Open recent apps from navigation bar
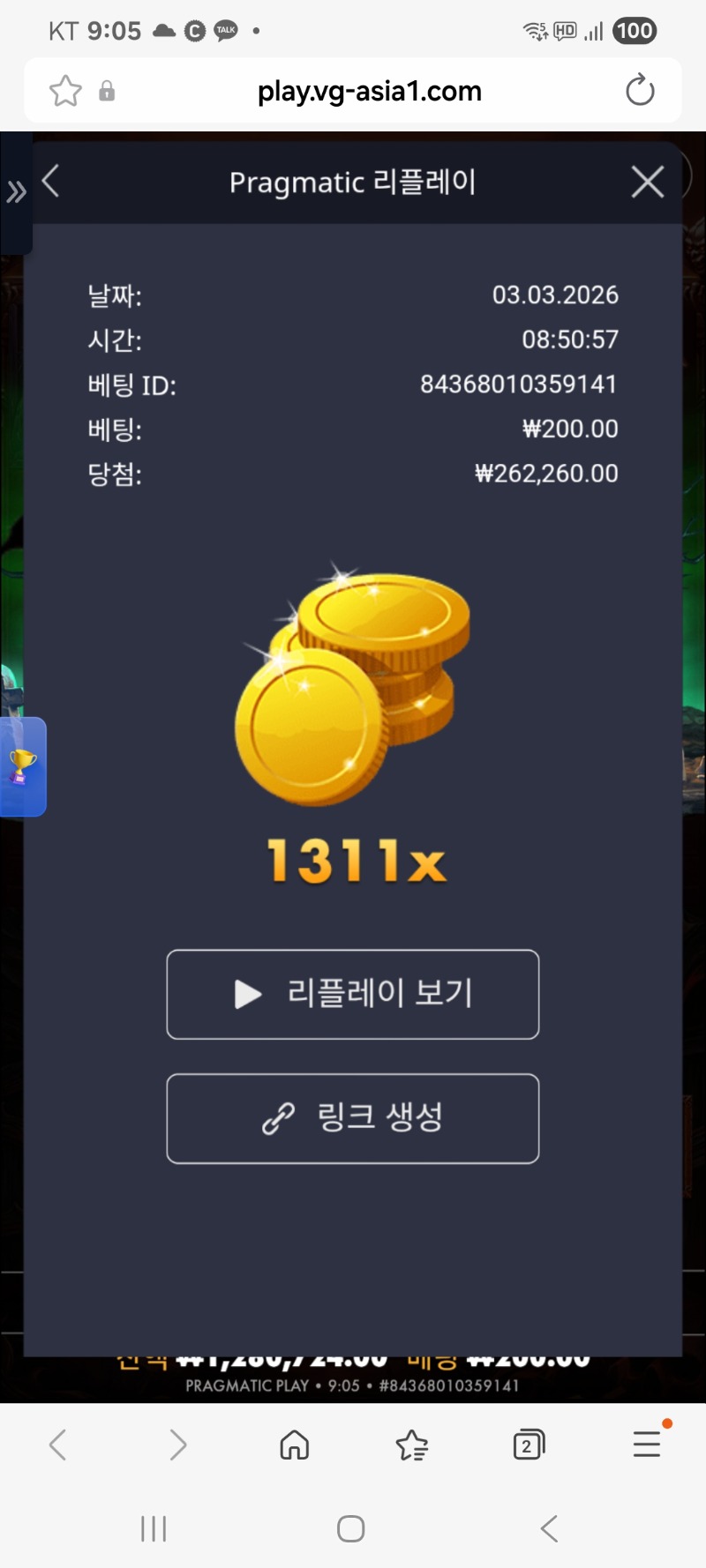This screenshot has height=1568, width=706. [x=154, y=1528]
